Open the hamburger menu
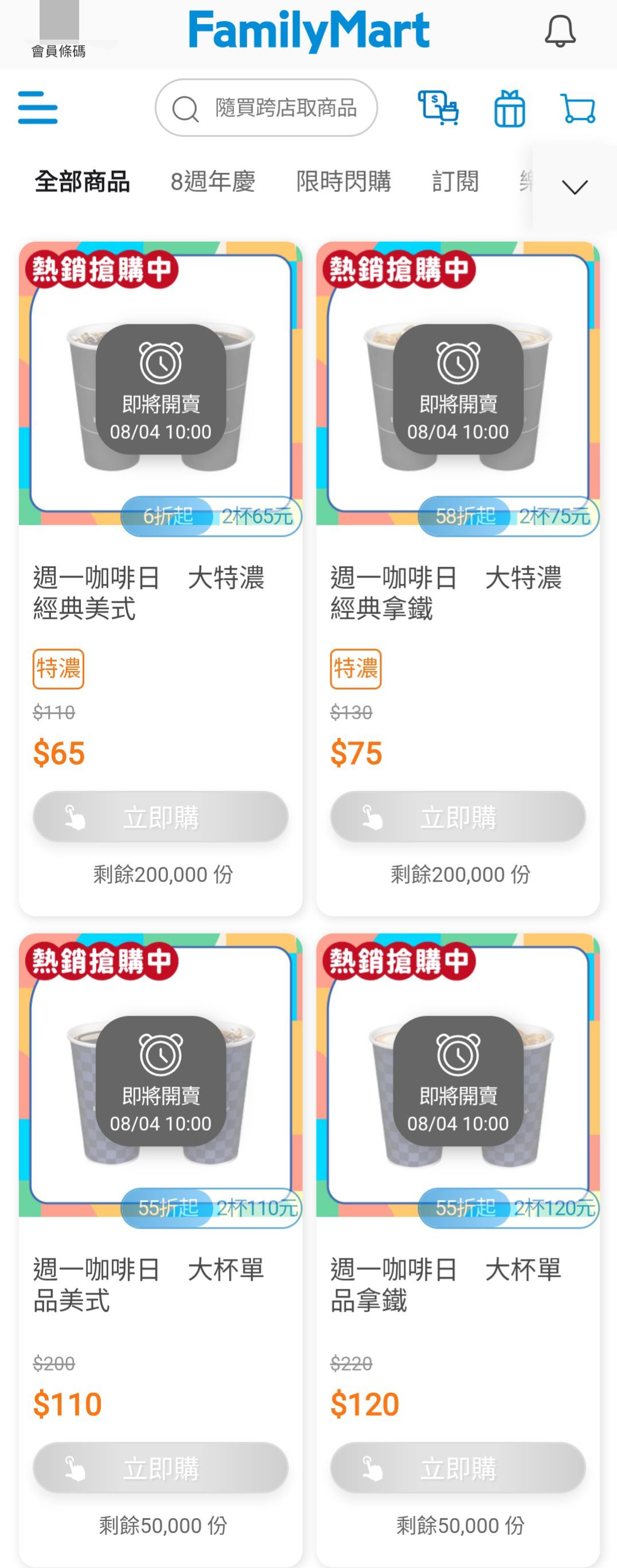 38,108
